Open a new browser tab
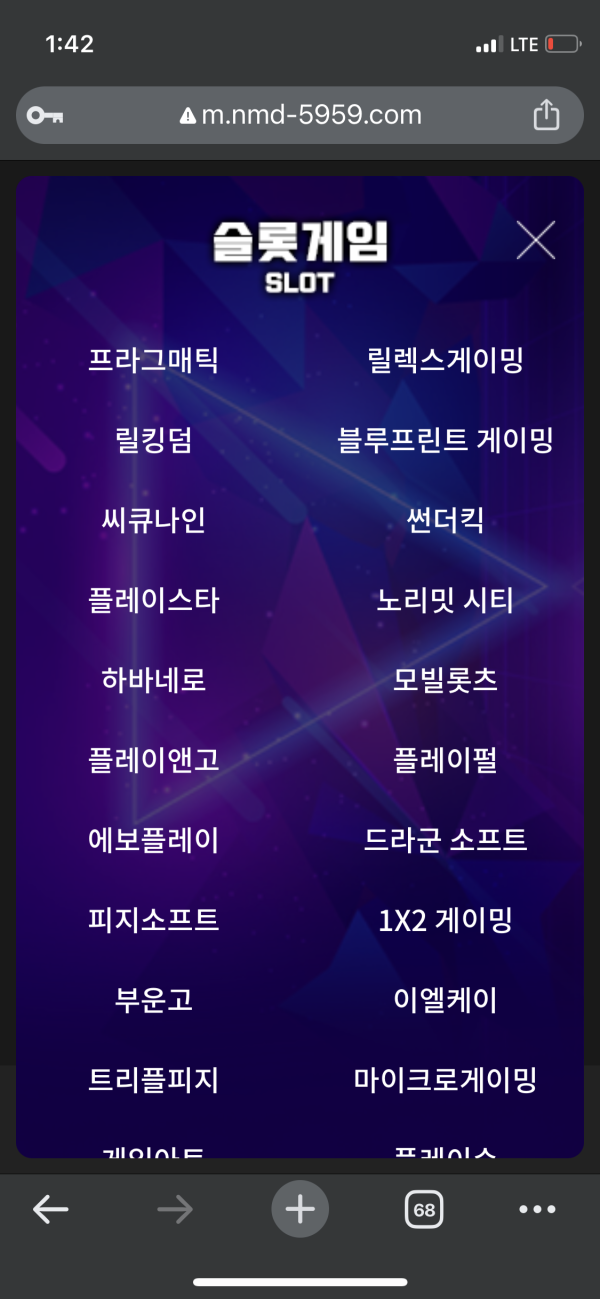The height and width of the screenshot is (1299, 600). coord(300,1210)
